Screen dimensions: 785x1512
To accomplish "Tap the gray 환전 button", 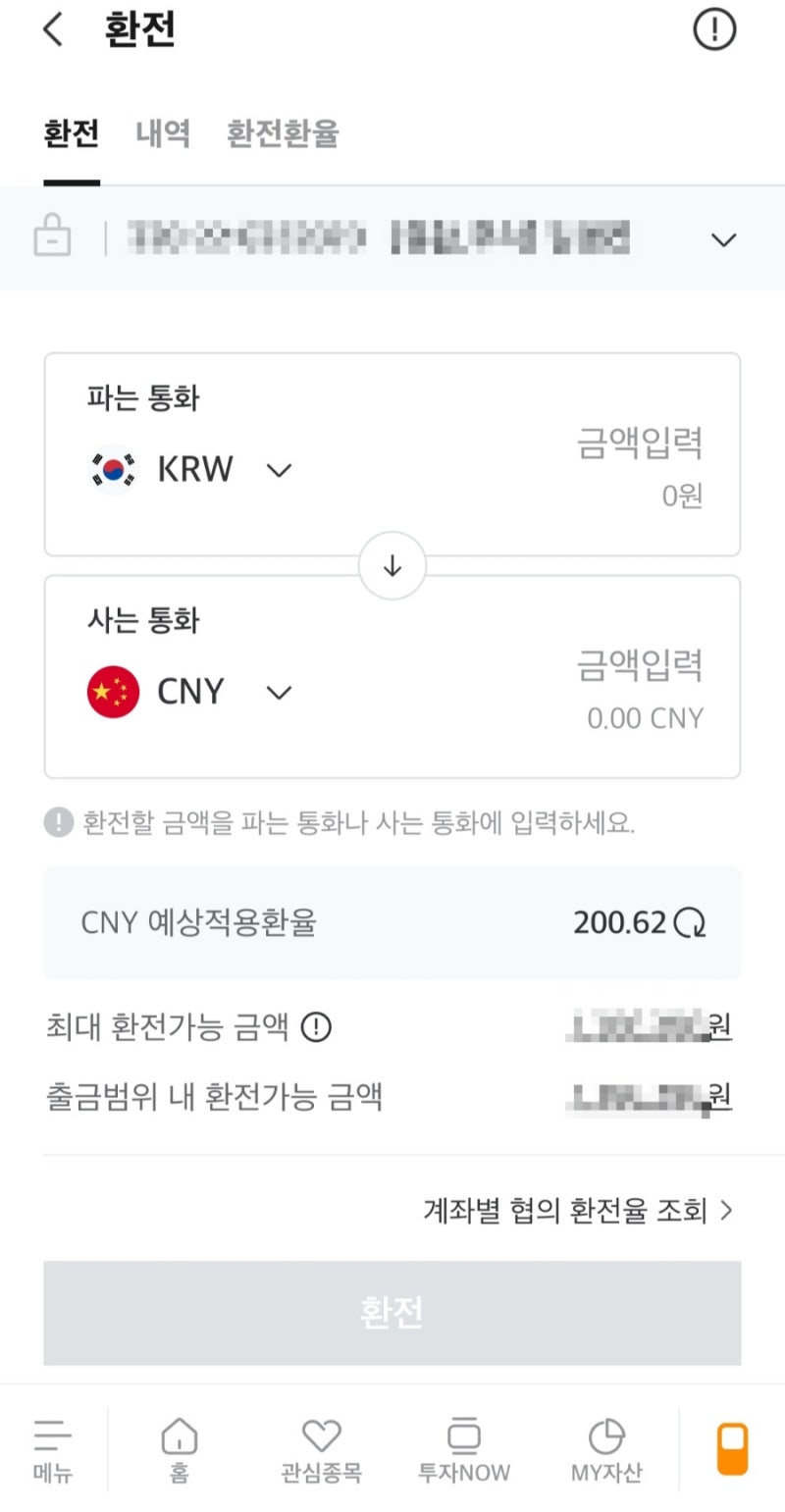I will tap(392, 1313).
